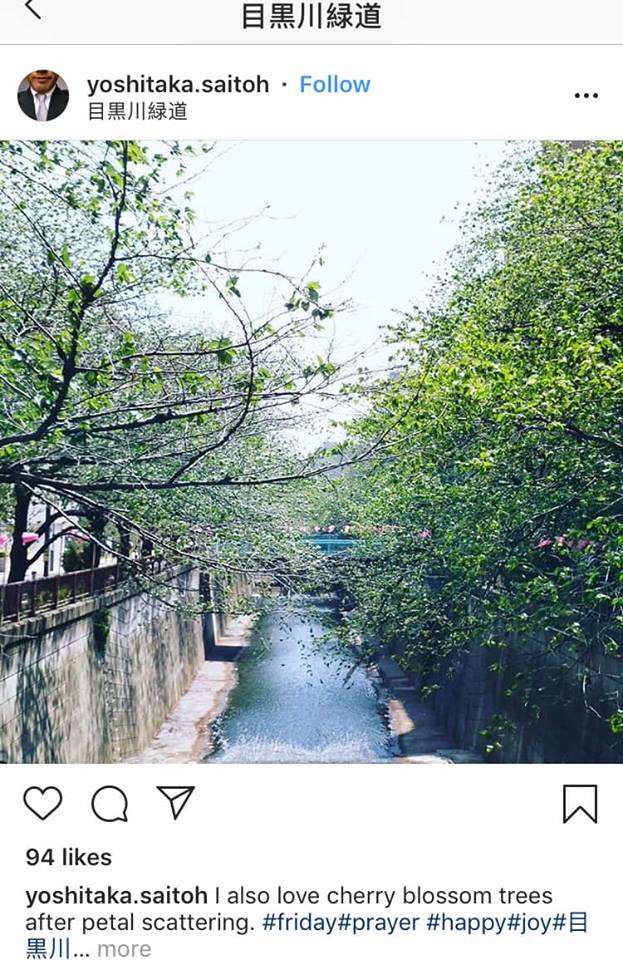
Task: Open yoshitaka.saitoh's profile picture
Action: [43, 96]
